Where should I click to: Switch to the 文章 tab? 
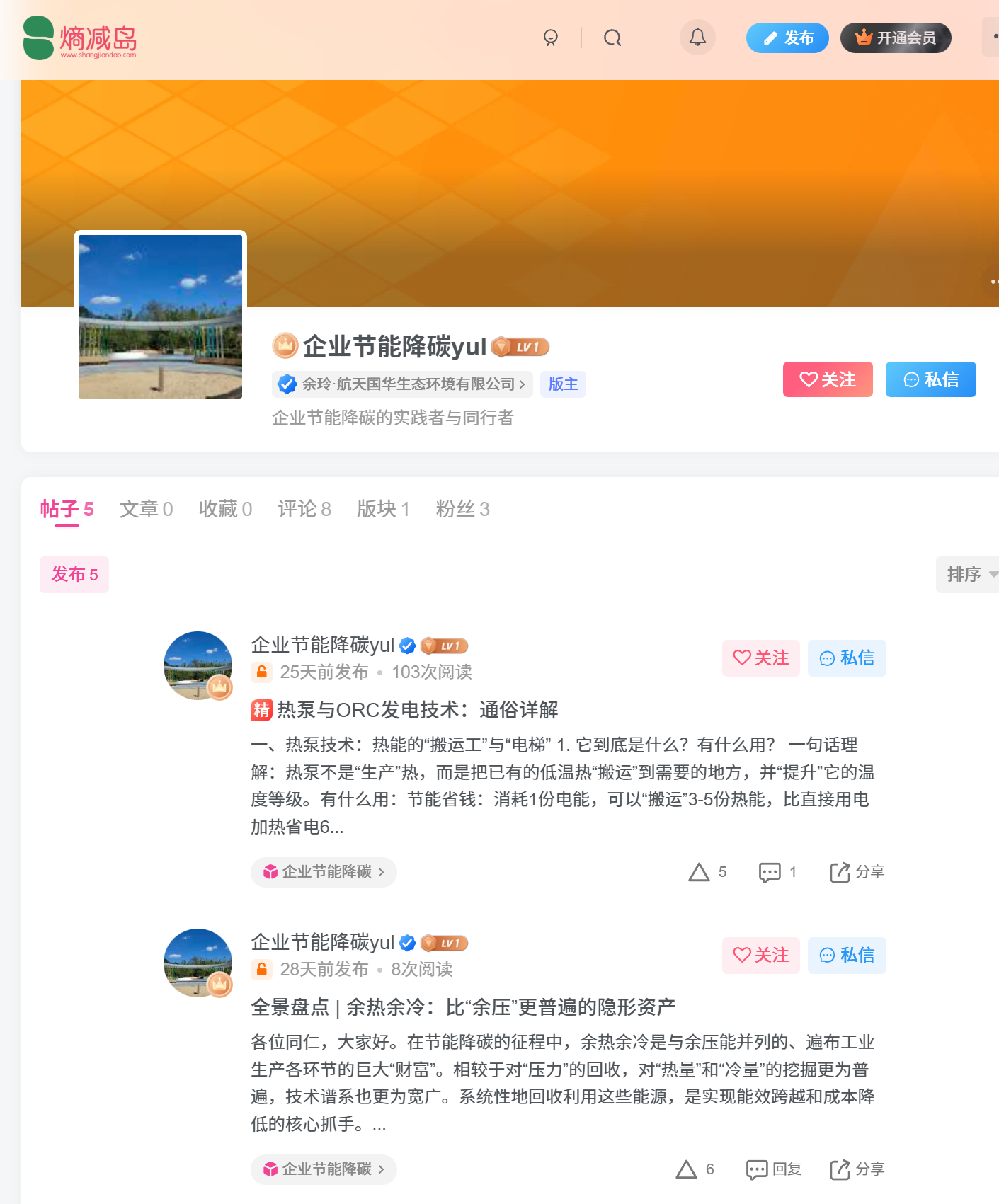pyautogui.click(x=146, y=509)
